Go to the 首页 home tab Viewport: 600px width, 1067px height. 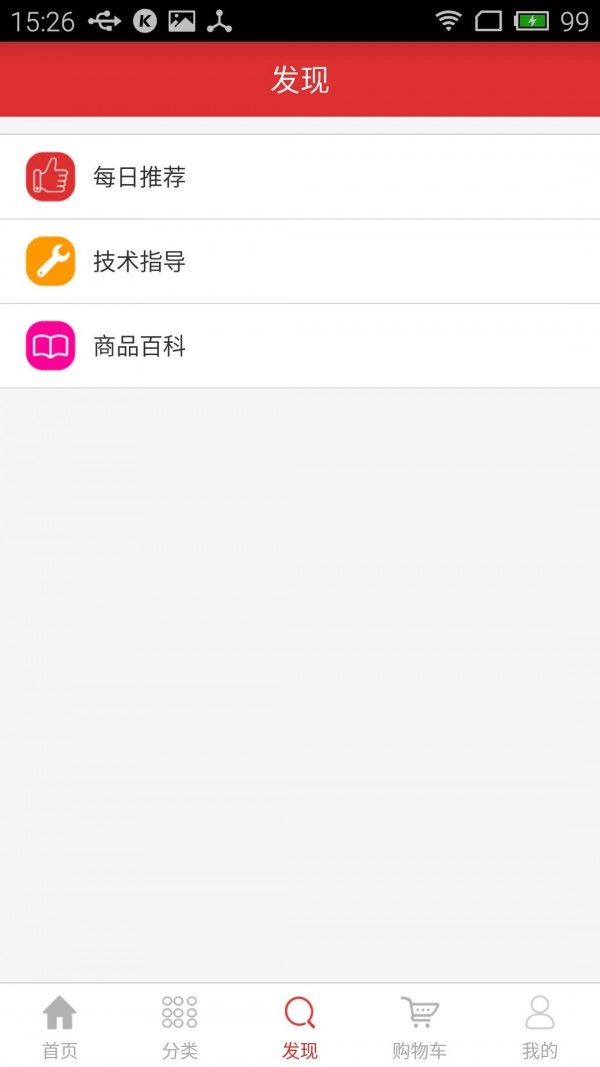point(60,1026)
